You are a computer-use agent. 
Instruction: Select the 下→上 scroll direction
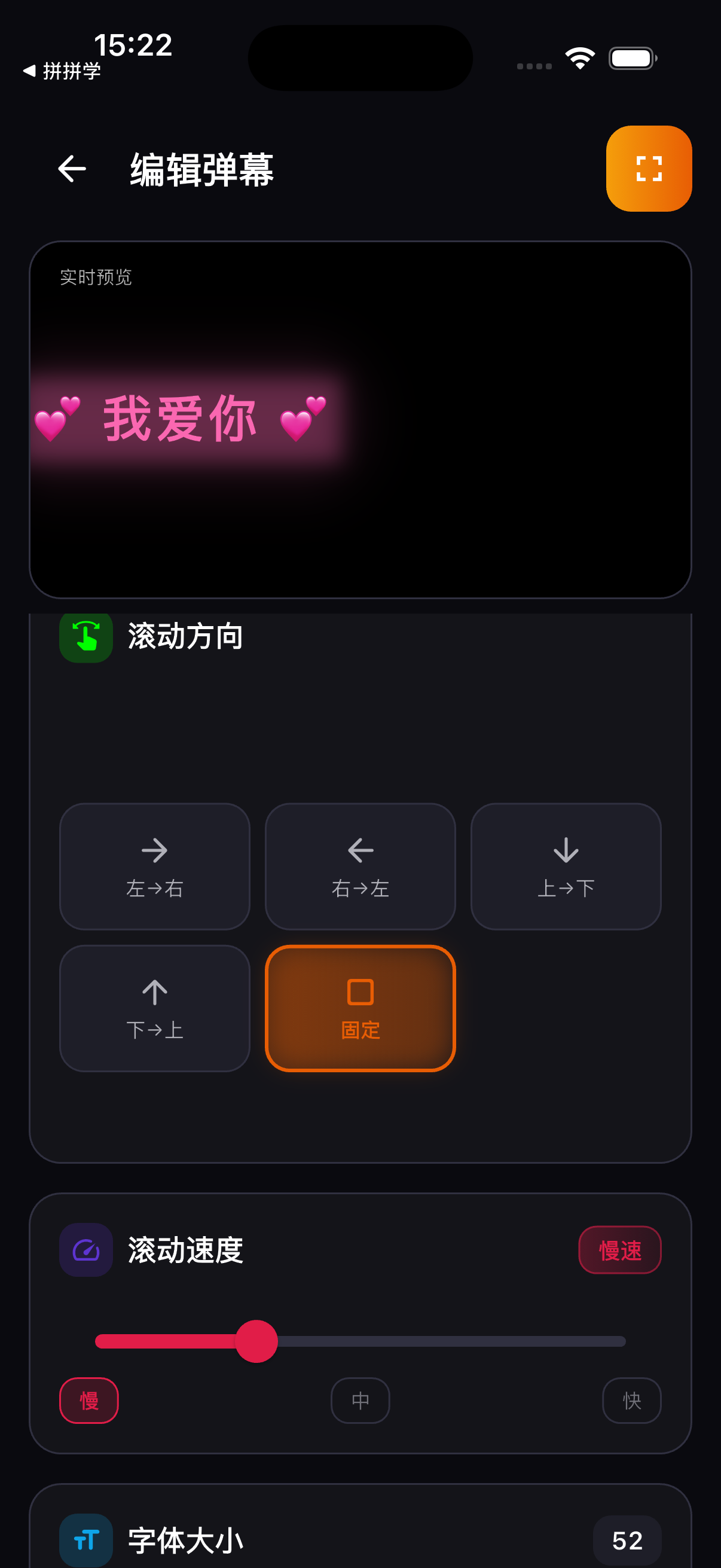(155, 1009)
